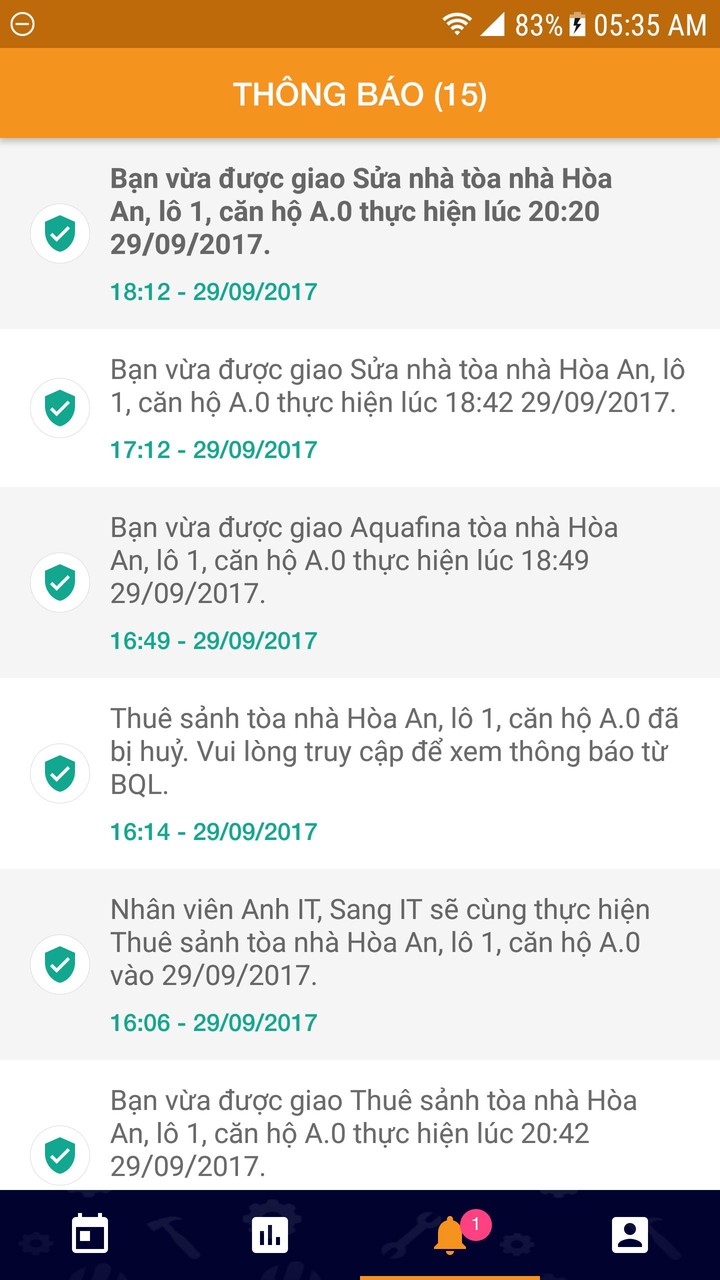Tap the THÔNG BÁO (15) header title
Image resolution: width=720 pixels, height=1280 pixels.
[360, 94]
